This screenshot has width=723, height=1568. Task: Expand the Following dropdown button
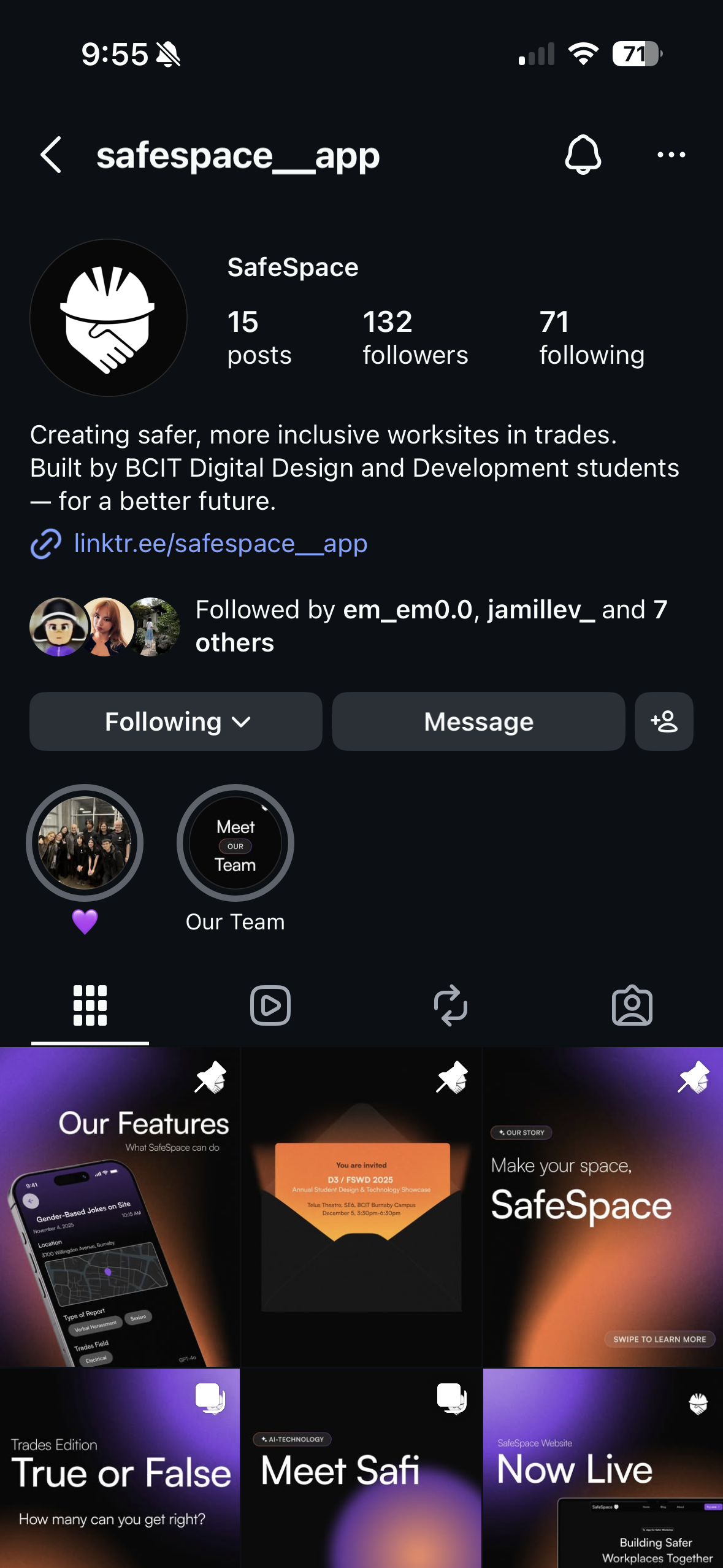point(176,721)
